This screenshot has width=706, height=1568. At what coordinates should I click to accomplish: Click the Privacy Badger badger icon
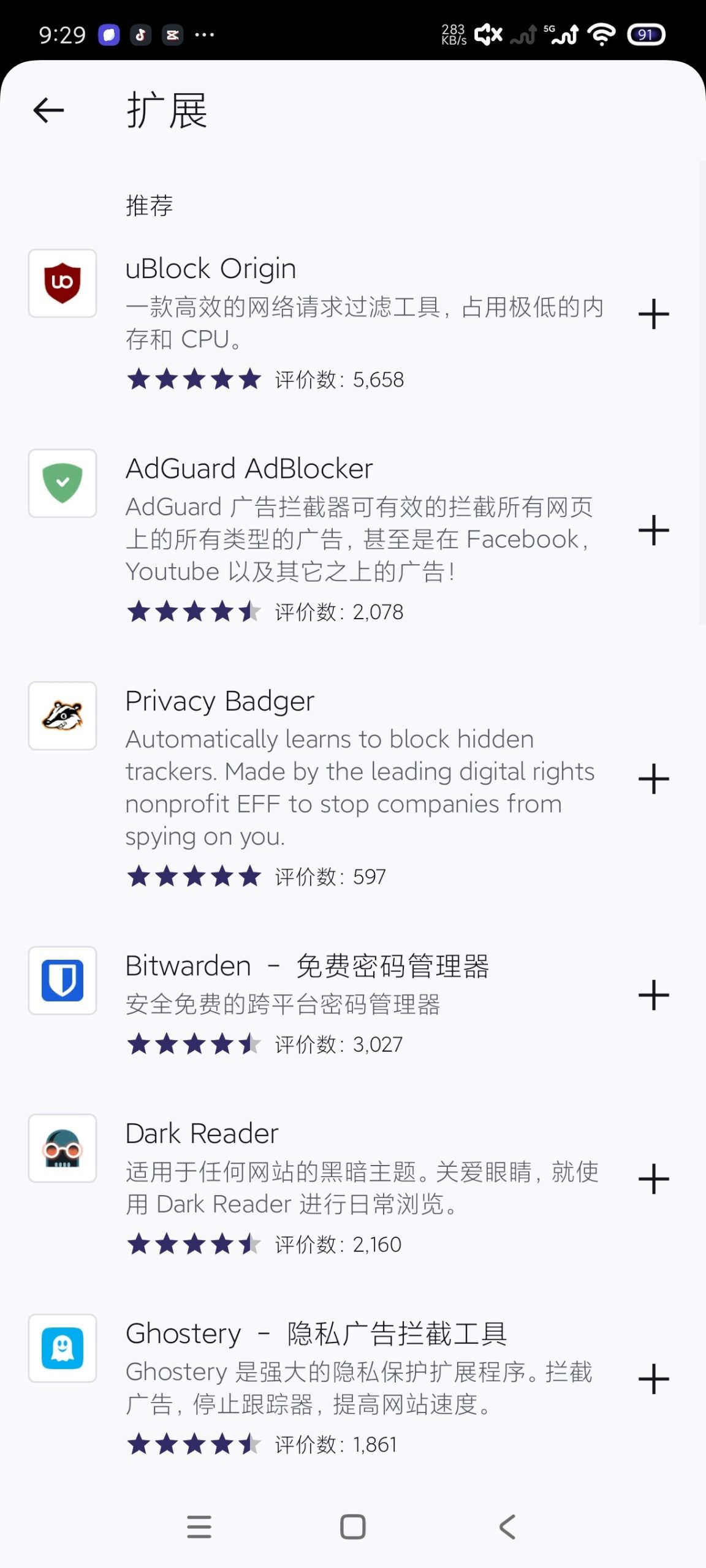tap(62, 716)
